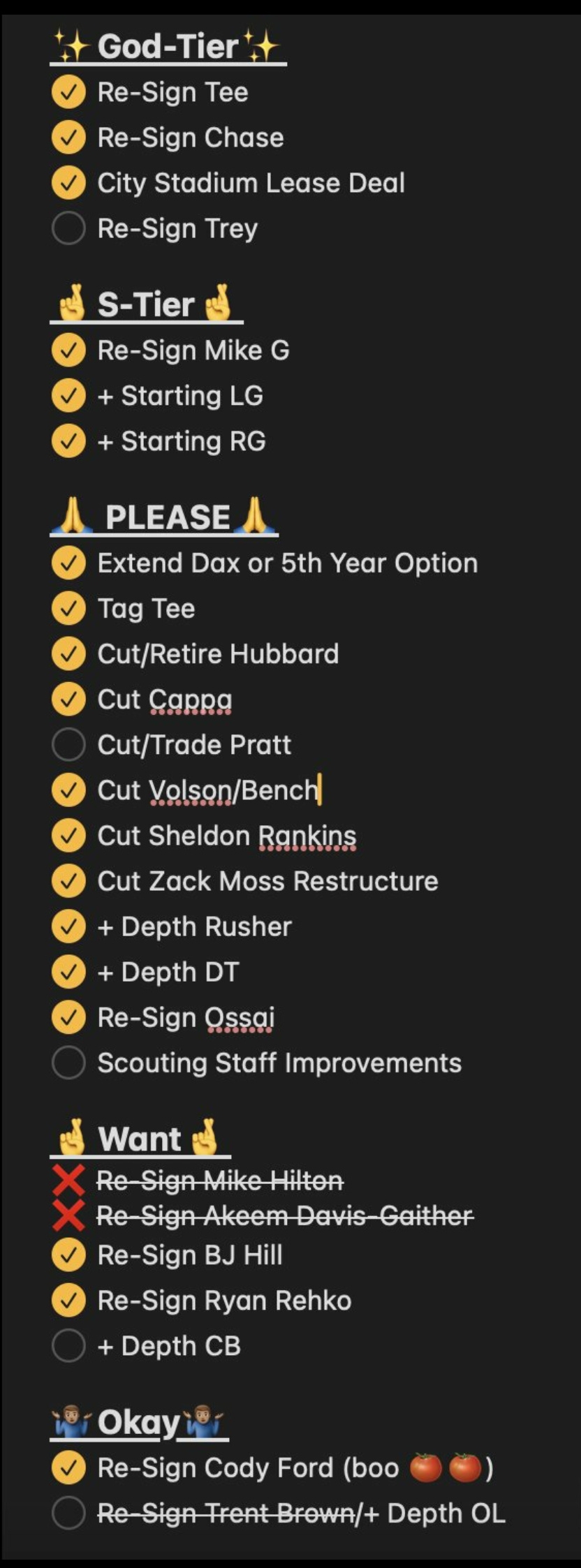This screenshot has width=581, height=1568.
Task: Uncheck the + Starting RG item
Action: 68,441
